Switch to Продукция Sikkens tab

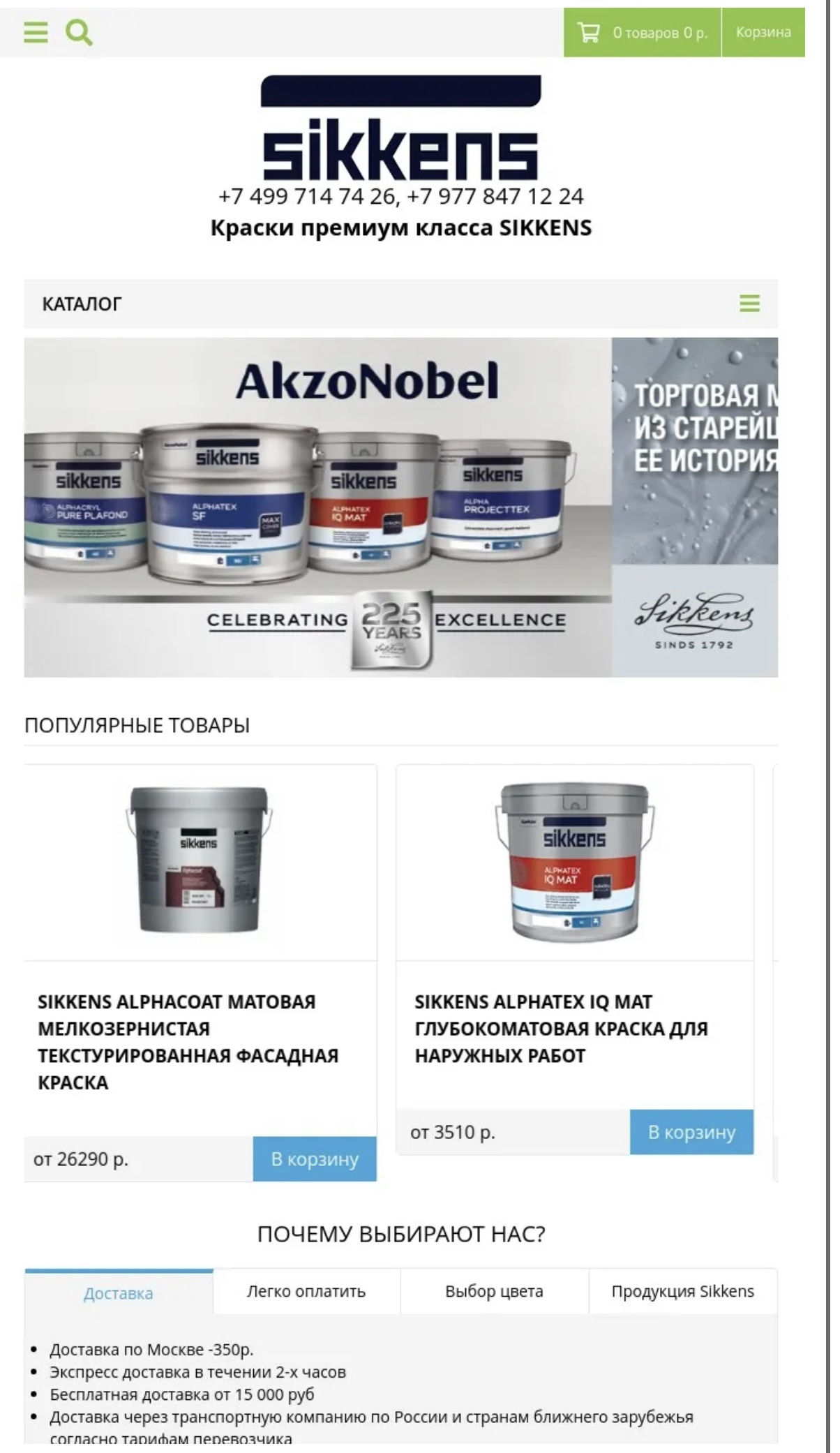pyautogui.click(x=682, y=1292)
